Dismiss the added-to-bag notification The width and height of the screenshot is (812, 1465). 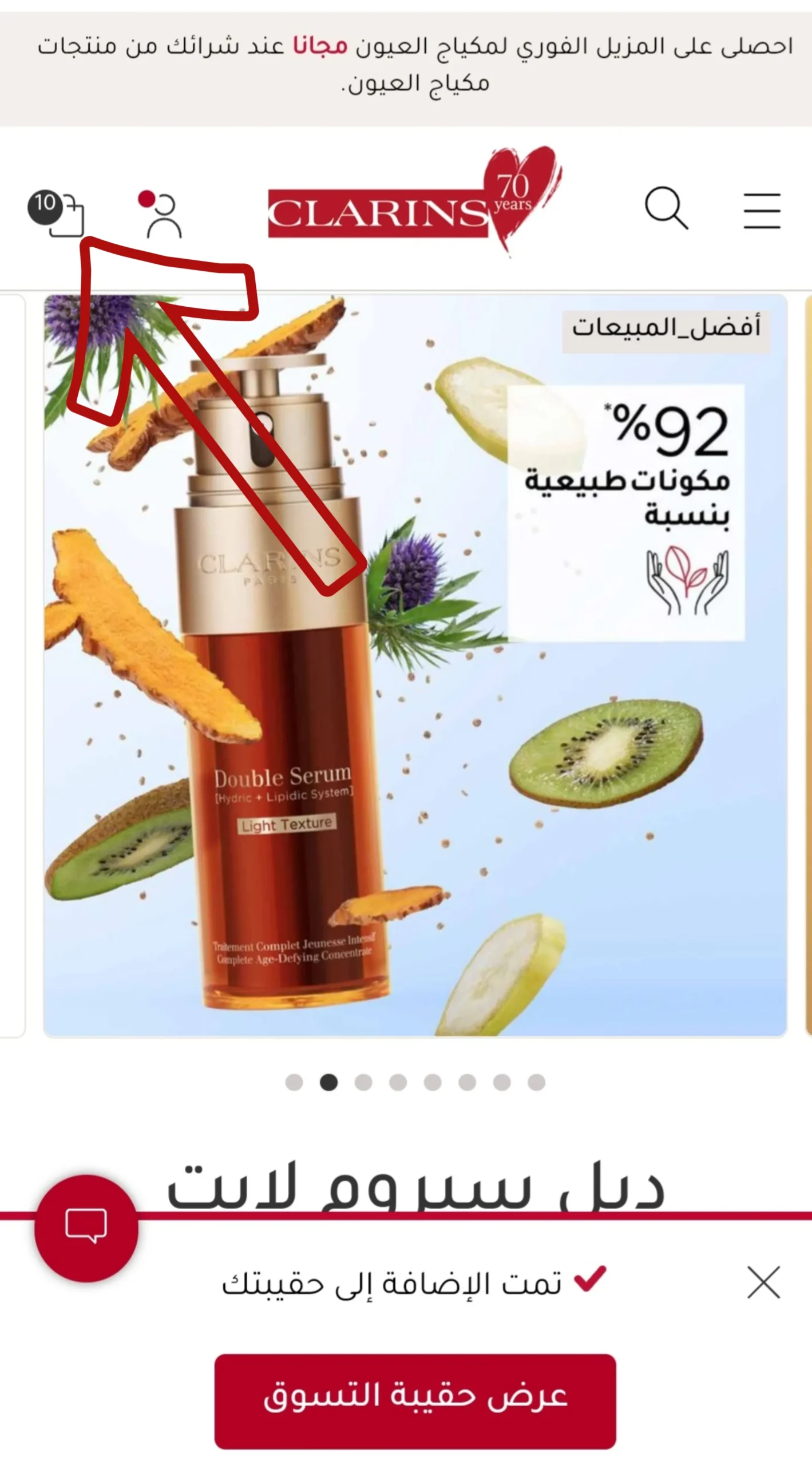click(x=763, y=1282)
